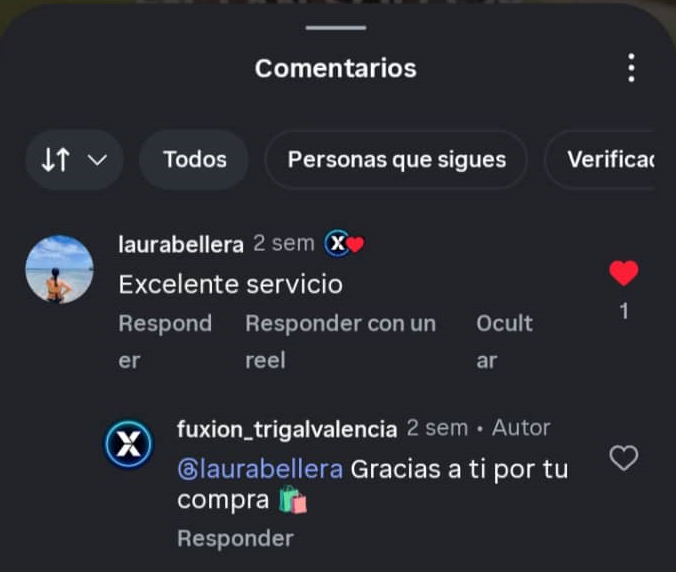Open laurabellera's profile picture
The height and width of the screenshot is (572, 676).
coord(59,269)
